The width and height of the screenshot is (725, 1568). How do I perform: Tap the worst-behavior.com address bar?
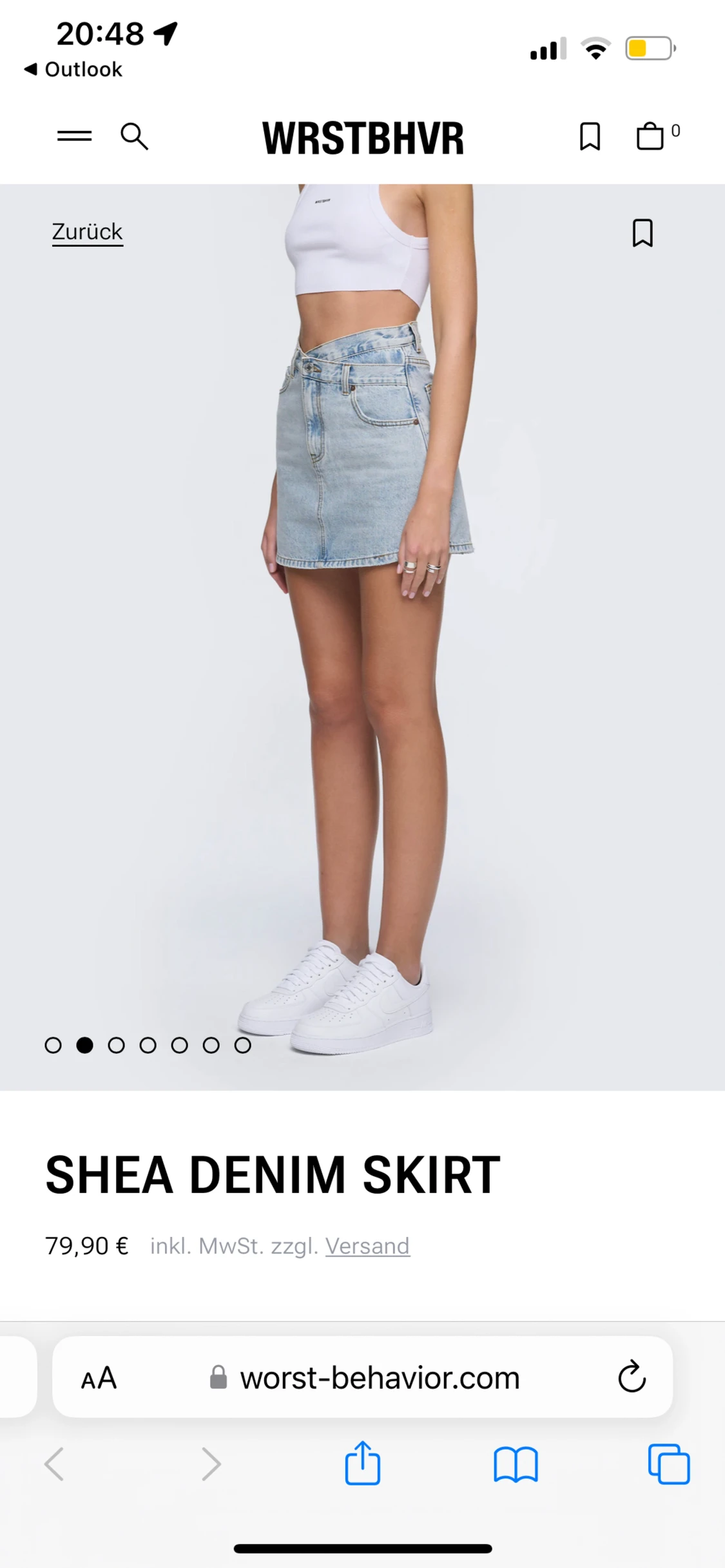pos(380,1379)
